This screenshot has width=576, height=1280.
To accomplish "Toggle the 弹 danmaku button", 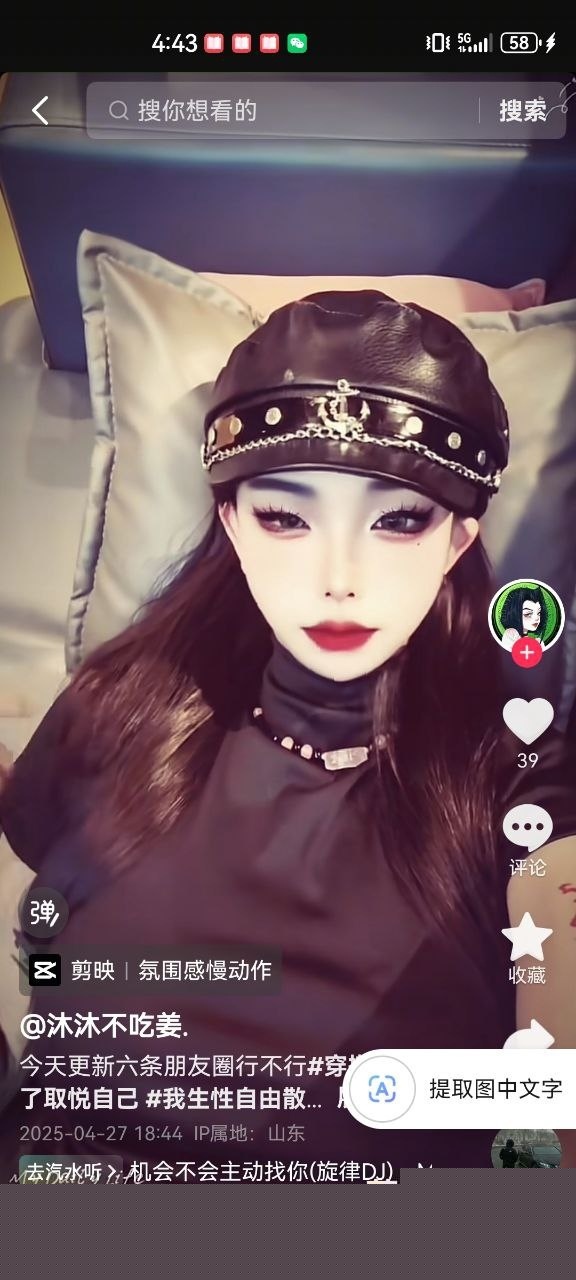I will coord(44,912).
